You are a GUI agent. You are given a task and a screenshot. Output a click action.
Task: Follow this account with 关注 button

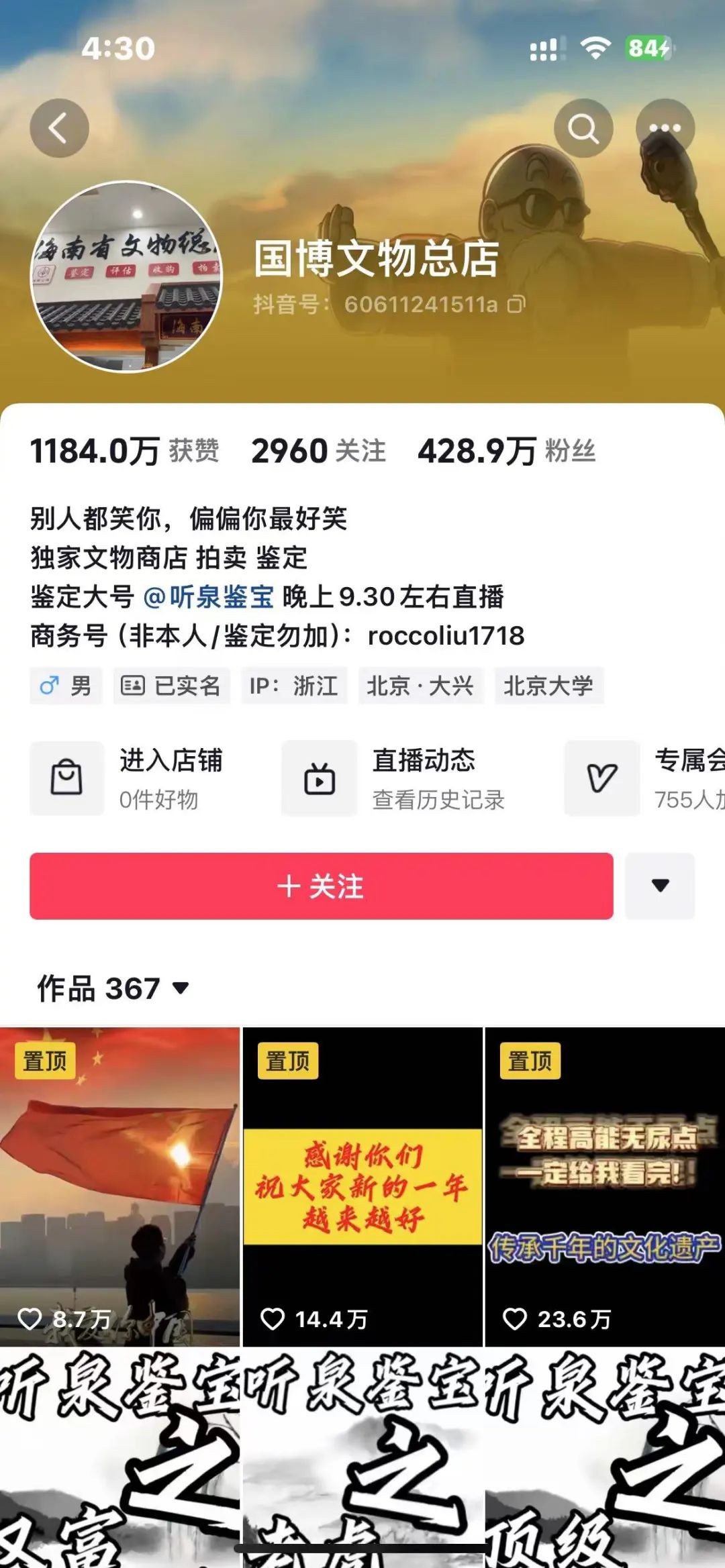pyautogui.click(x=321, y=886)
